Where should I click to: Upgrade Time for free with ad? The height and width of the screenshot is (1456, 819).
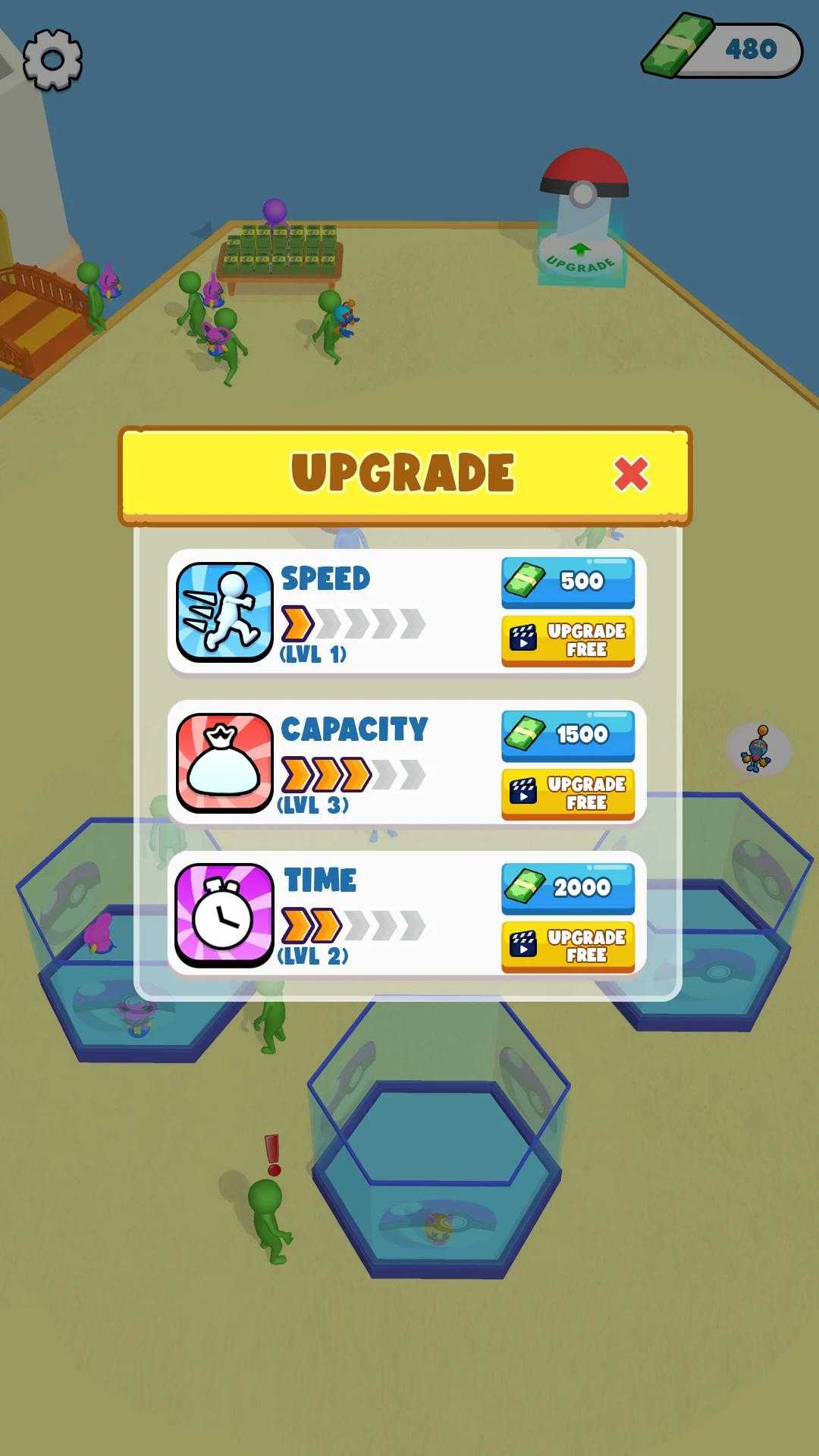pos(568,946)
